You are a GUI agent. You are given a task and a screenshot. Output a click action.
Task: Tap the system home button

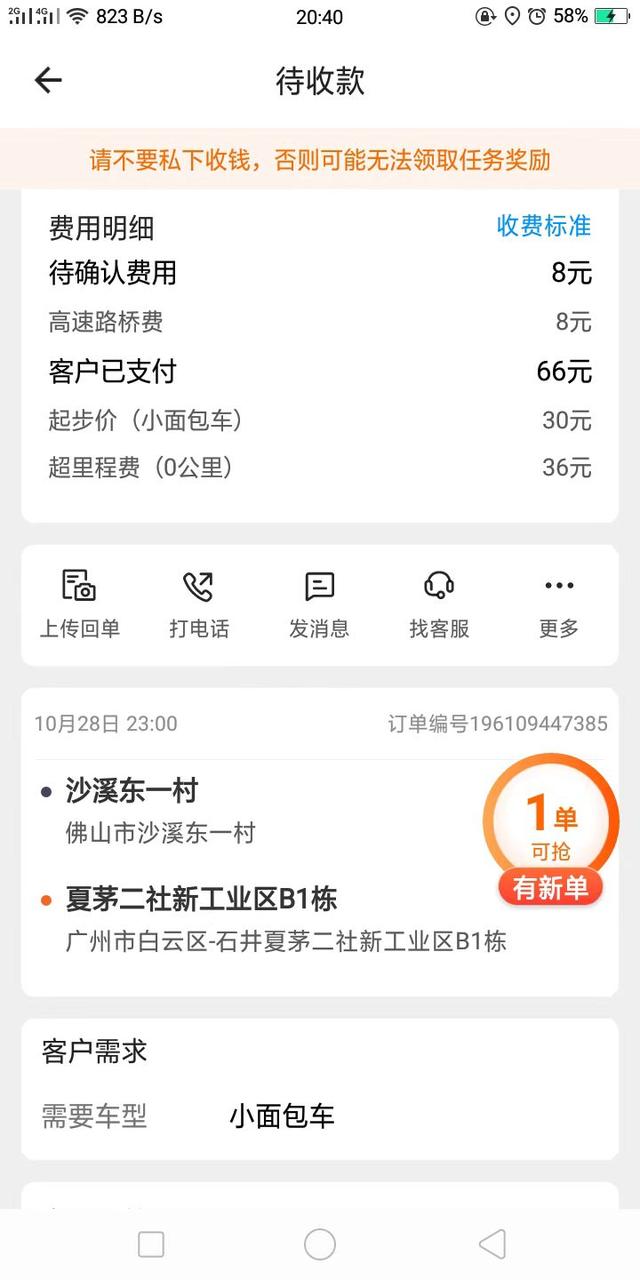click(x=320, y=1244)
